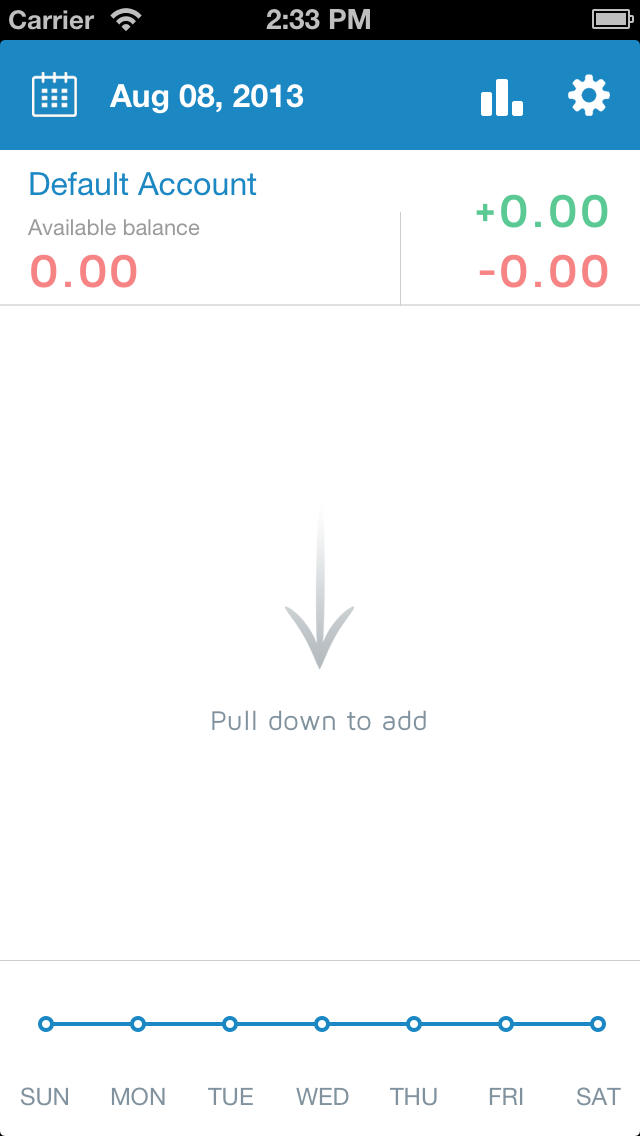Select the SAT point on the week chart
640x1136 pixels.
pos(598,1024)
